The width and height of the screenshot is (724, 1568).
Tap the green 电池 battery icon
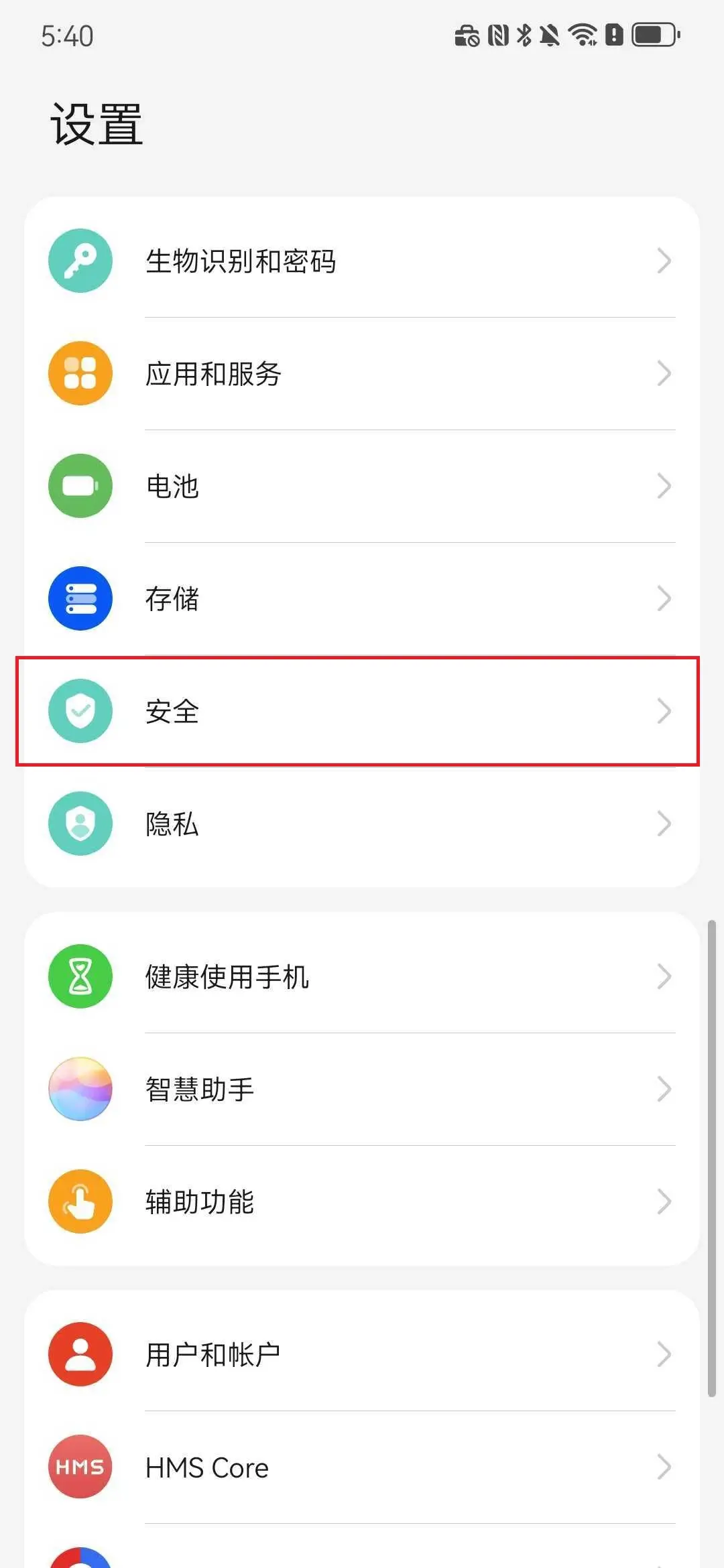tap(80, 486)
